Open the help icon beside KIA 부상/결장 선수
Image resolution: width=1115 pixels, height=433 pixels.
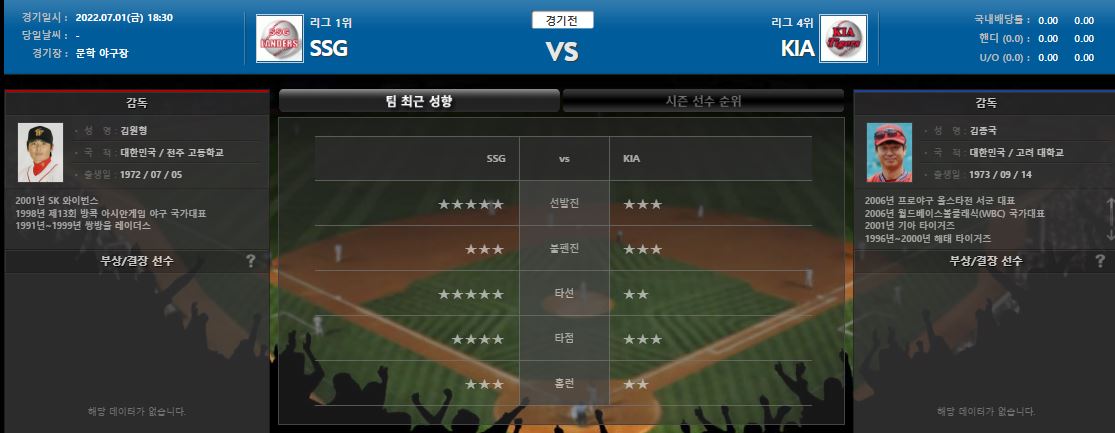(1100, 261)
